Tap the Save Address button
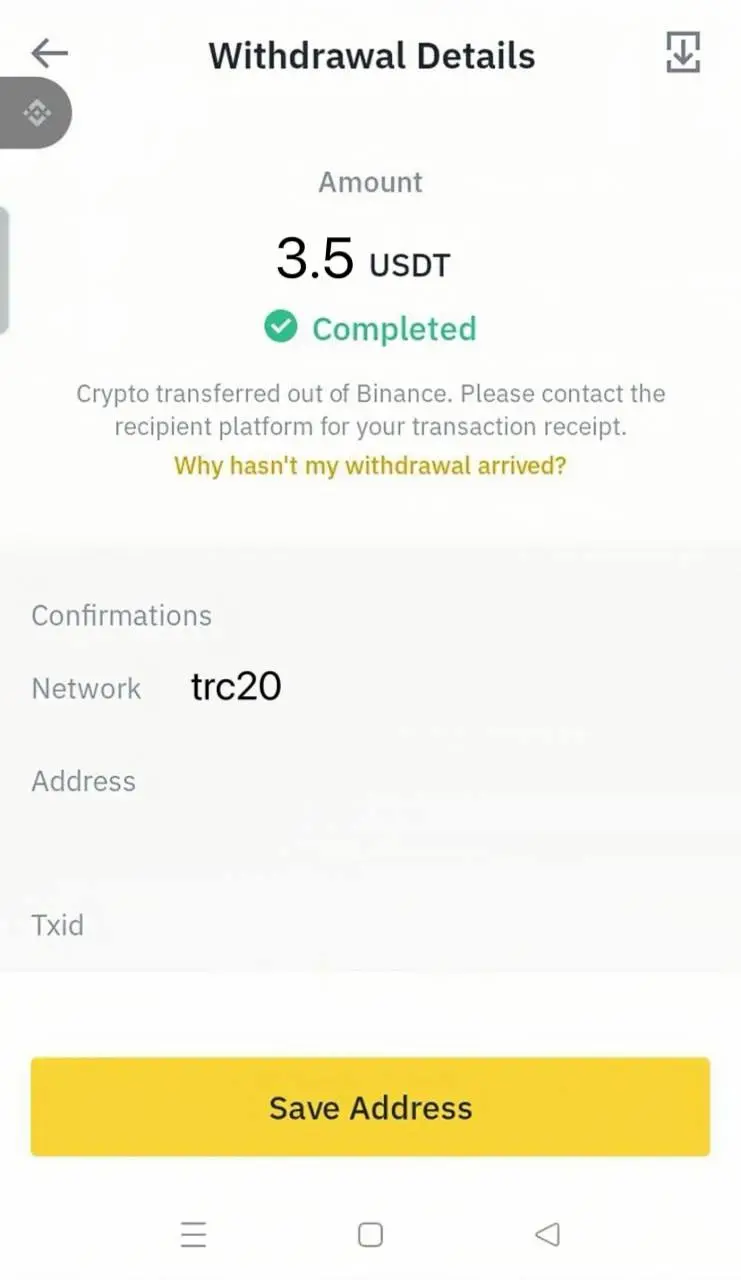Screen dimensions: 741x1280 tap(370, 1107)
